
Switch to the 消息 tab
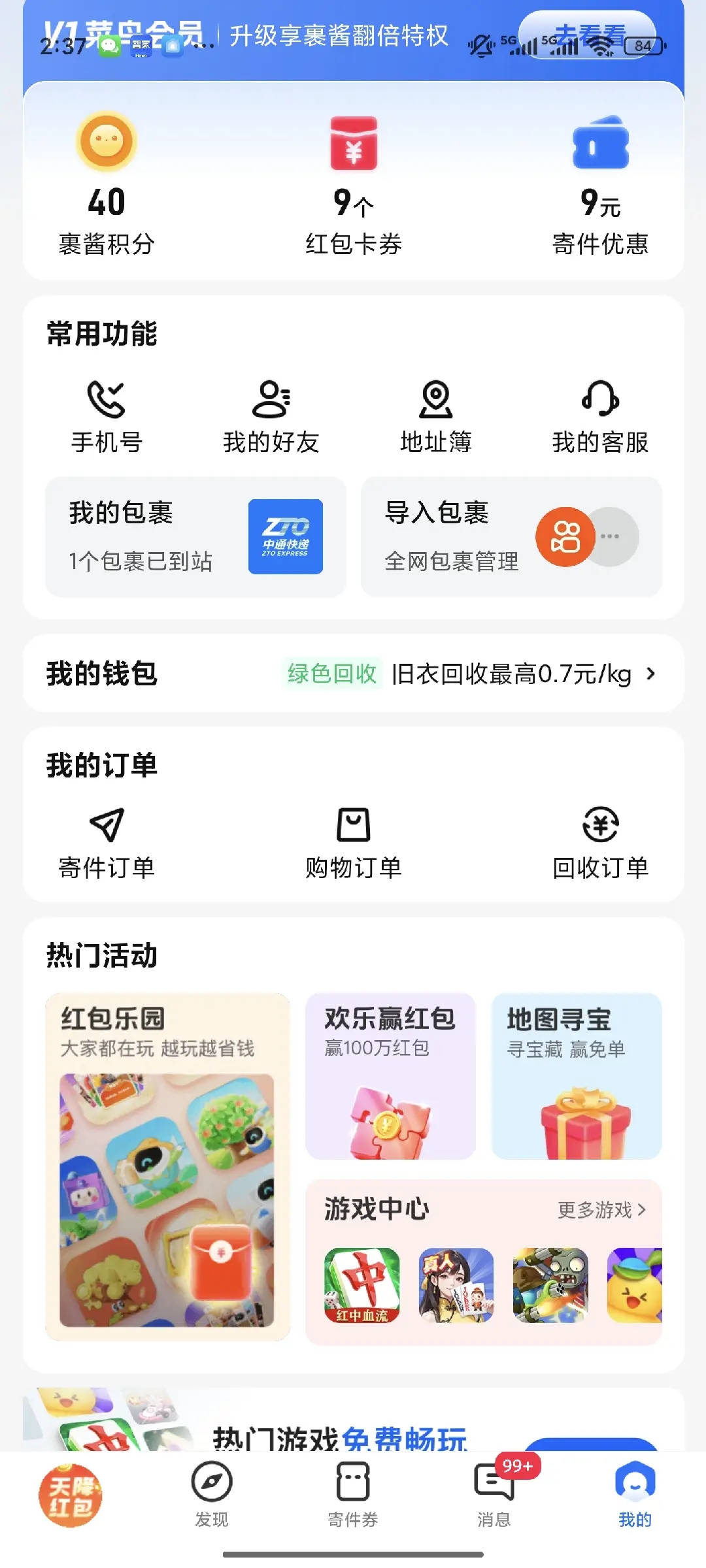[x=495, y=1495]
